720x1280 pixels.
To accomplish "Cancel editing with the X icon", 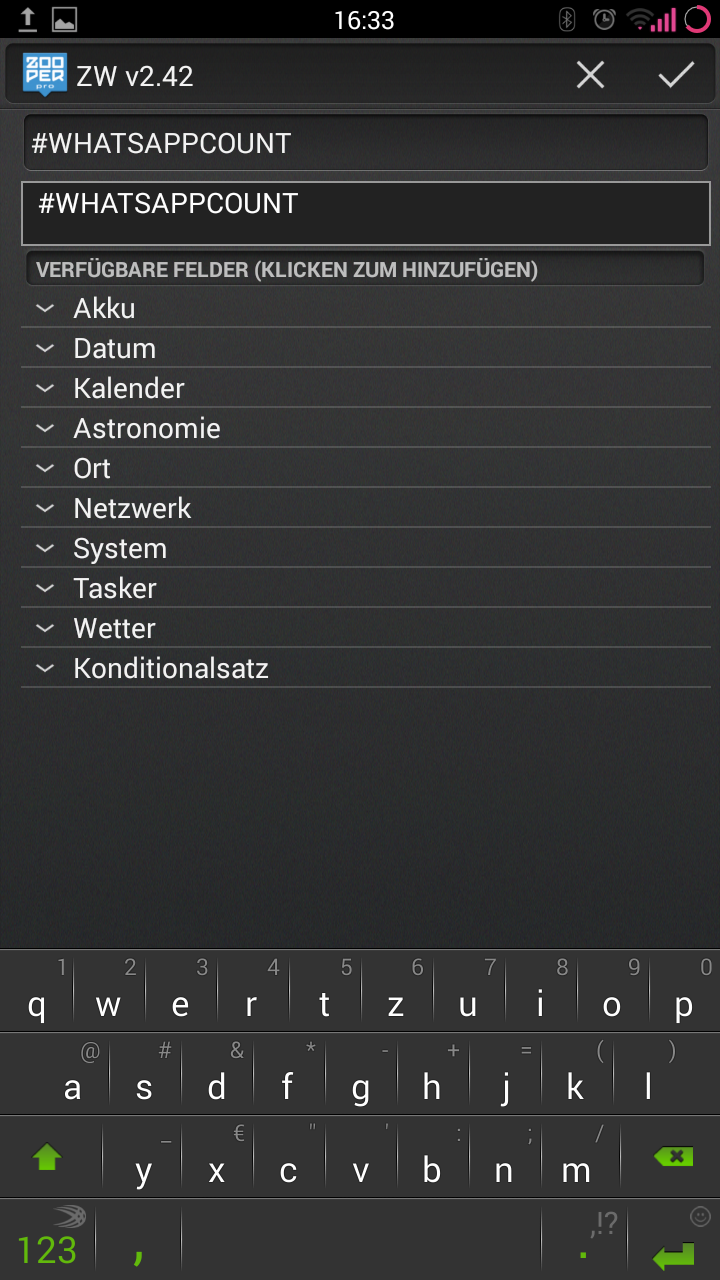I will pos(590,75).
